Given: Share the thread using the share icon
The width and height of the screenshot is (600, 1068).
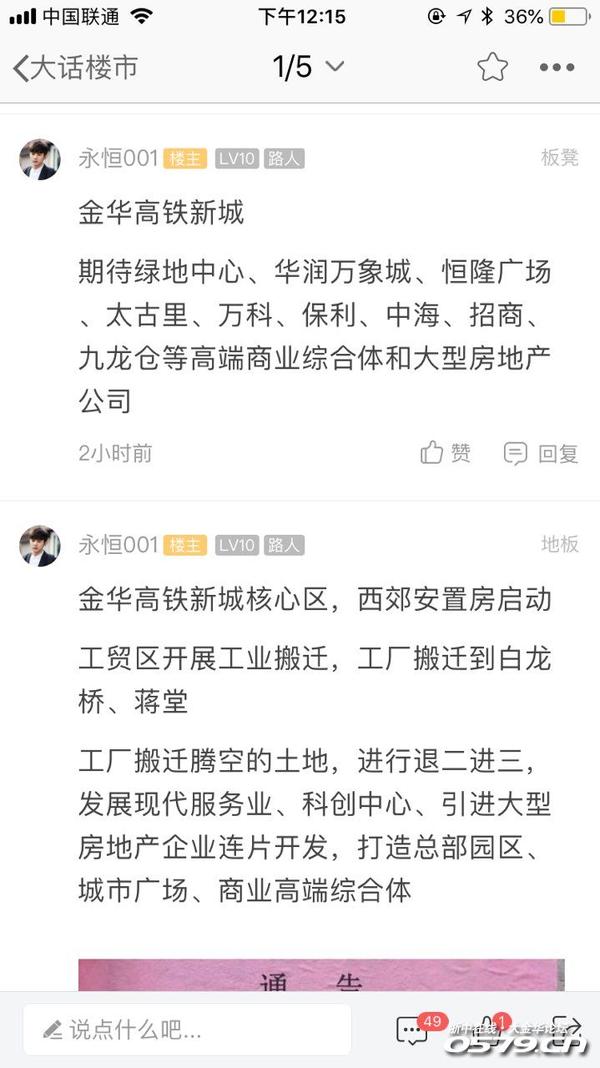Looking at the screenshot, I should click(x=567, y=1029).
